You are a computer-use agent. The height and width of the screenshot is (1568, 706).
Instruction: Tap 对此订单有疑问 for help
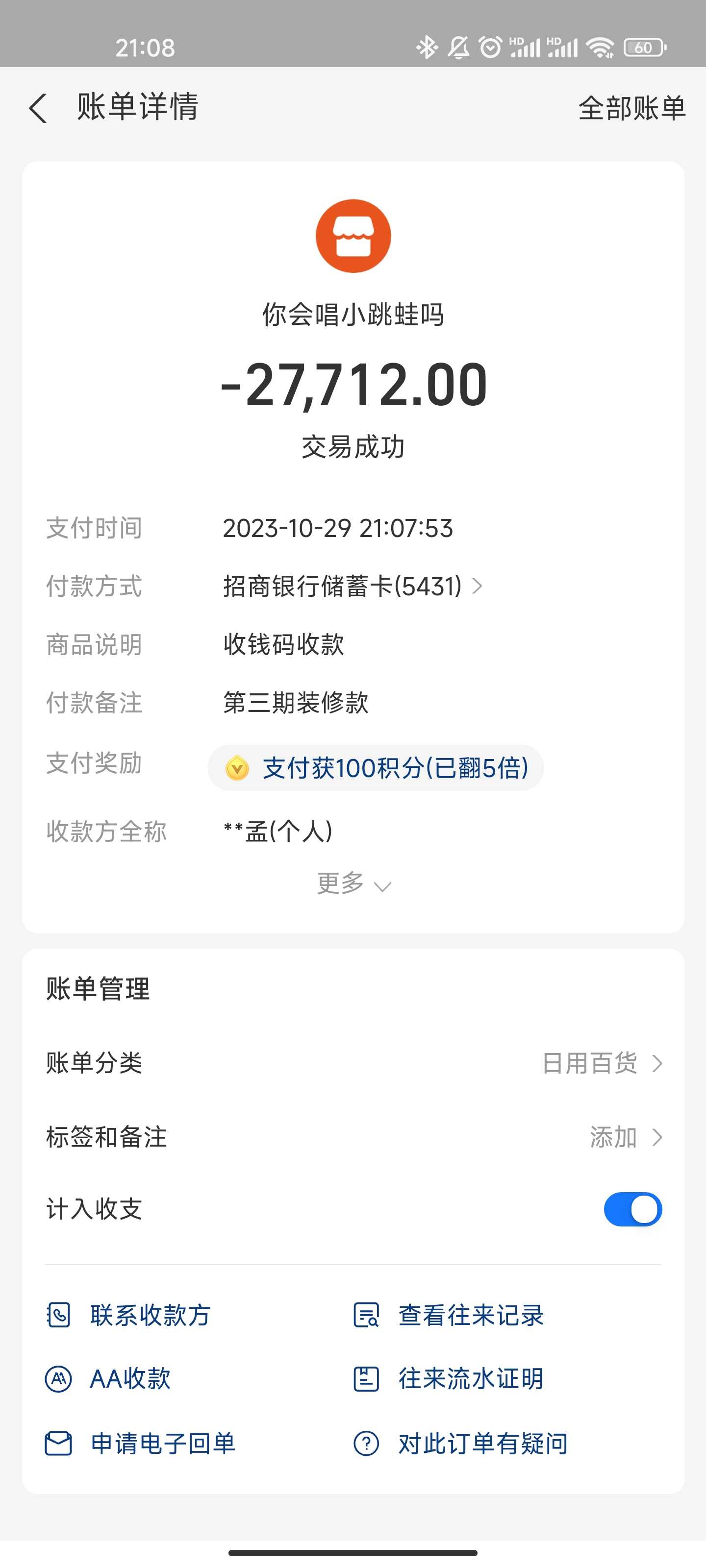click(x=461, y=1443)
